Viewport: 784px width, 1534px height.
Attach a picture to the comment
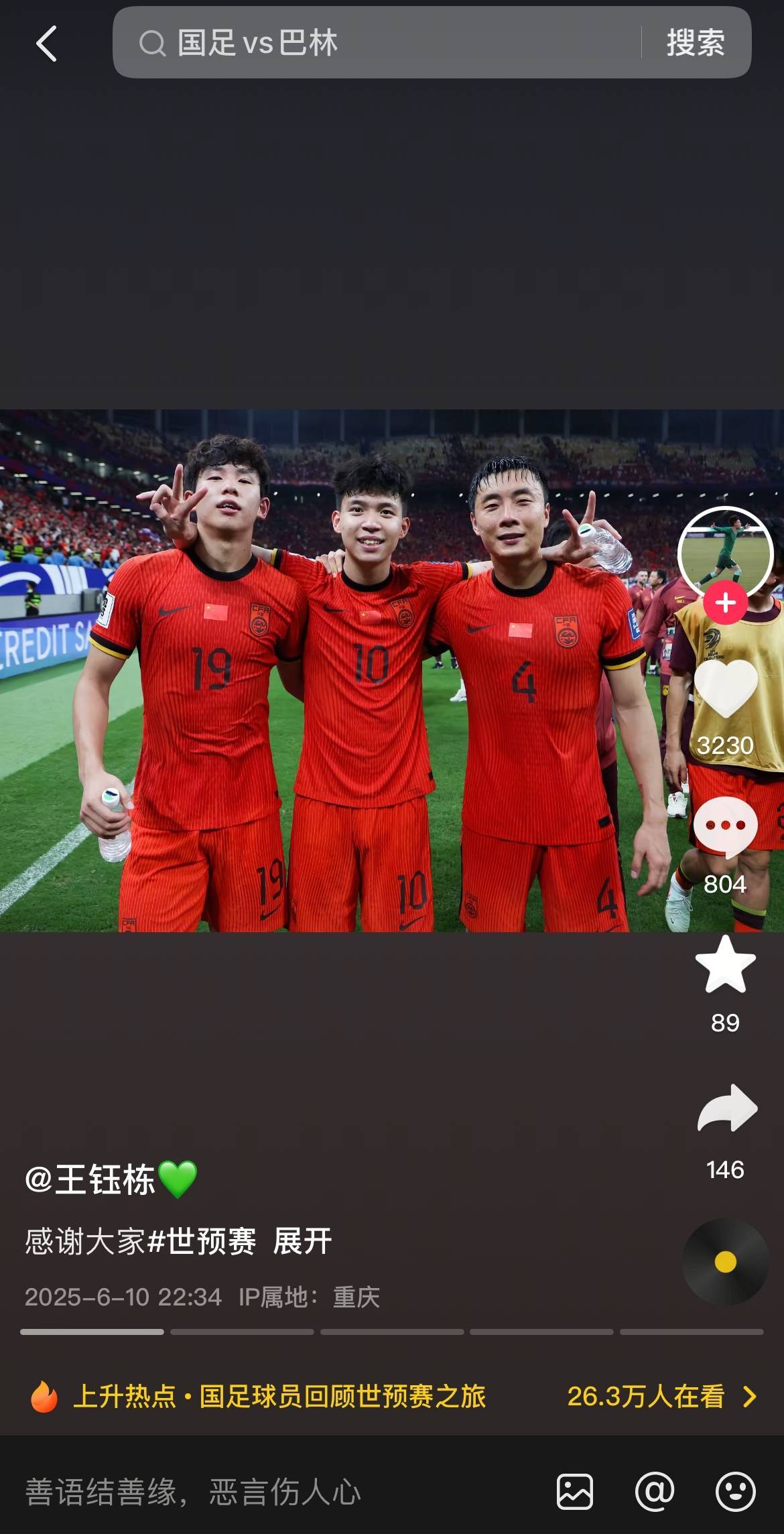tap(574, 1492)
